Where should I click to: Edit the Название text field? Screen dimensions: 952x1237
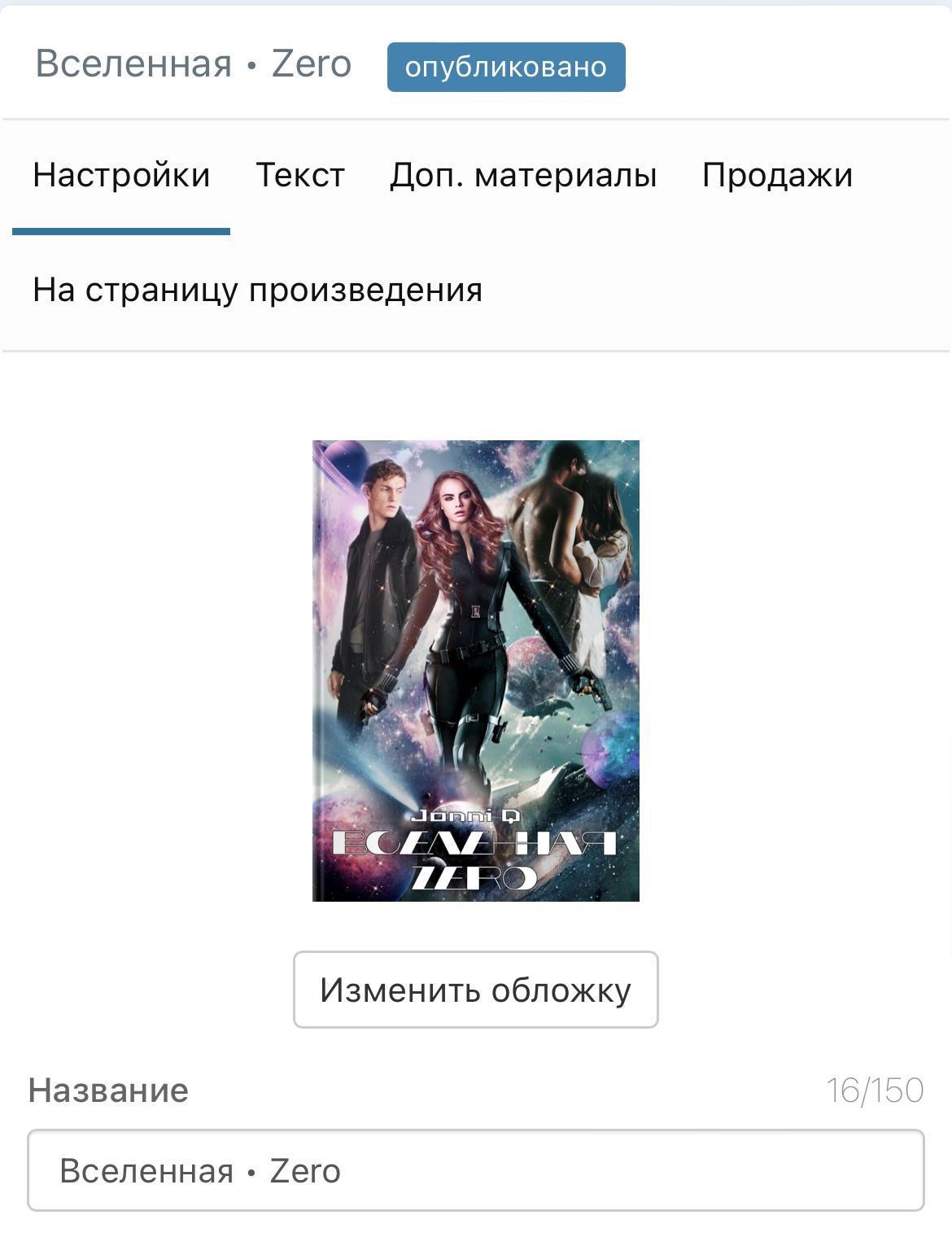tap(475, 1170)
